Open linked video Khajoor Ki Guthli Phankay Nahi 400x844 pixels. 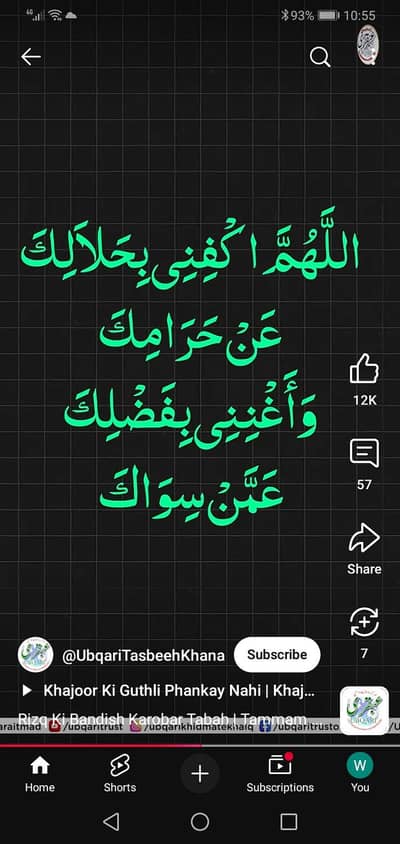(x=169, y=691)
